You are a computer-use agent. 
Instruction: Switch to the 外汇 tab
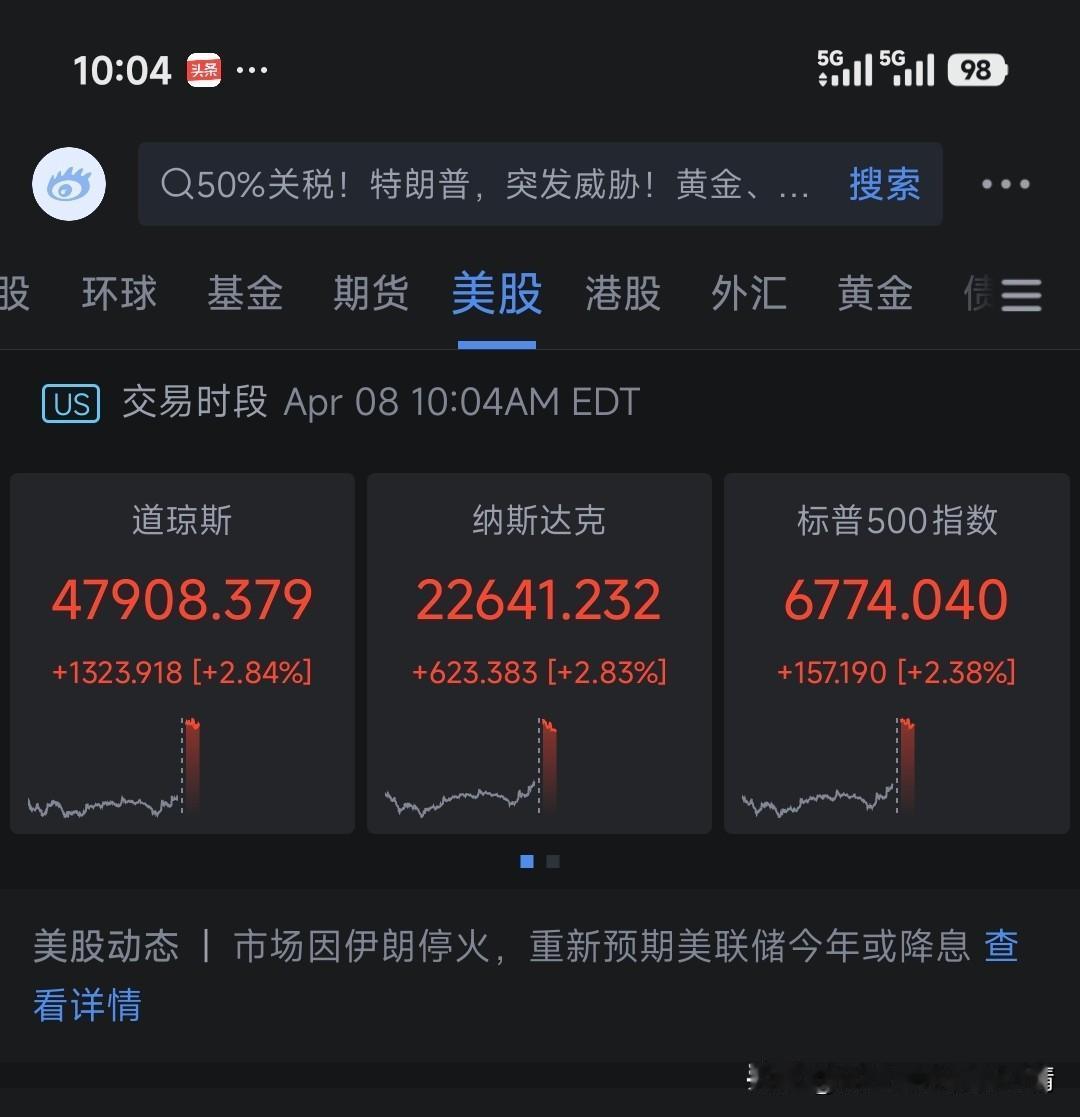tap(748, 294)
